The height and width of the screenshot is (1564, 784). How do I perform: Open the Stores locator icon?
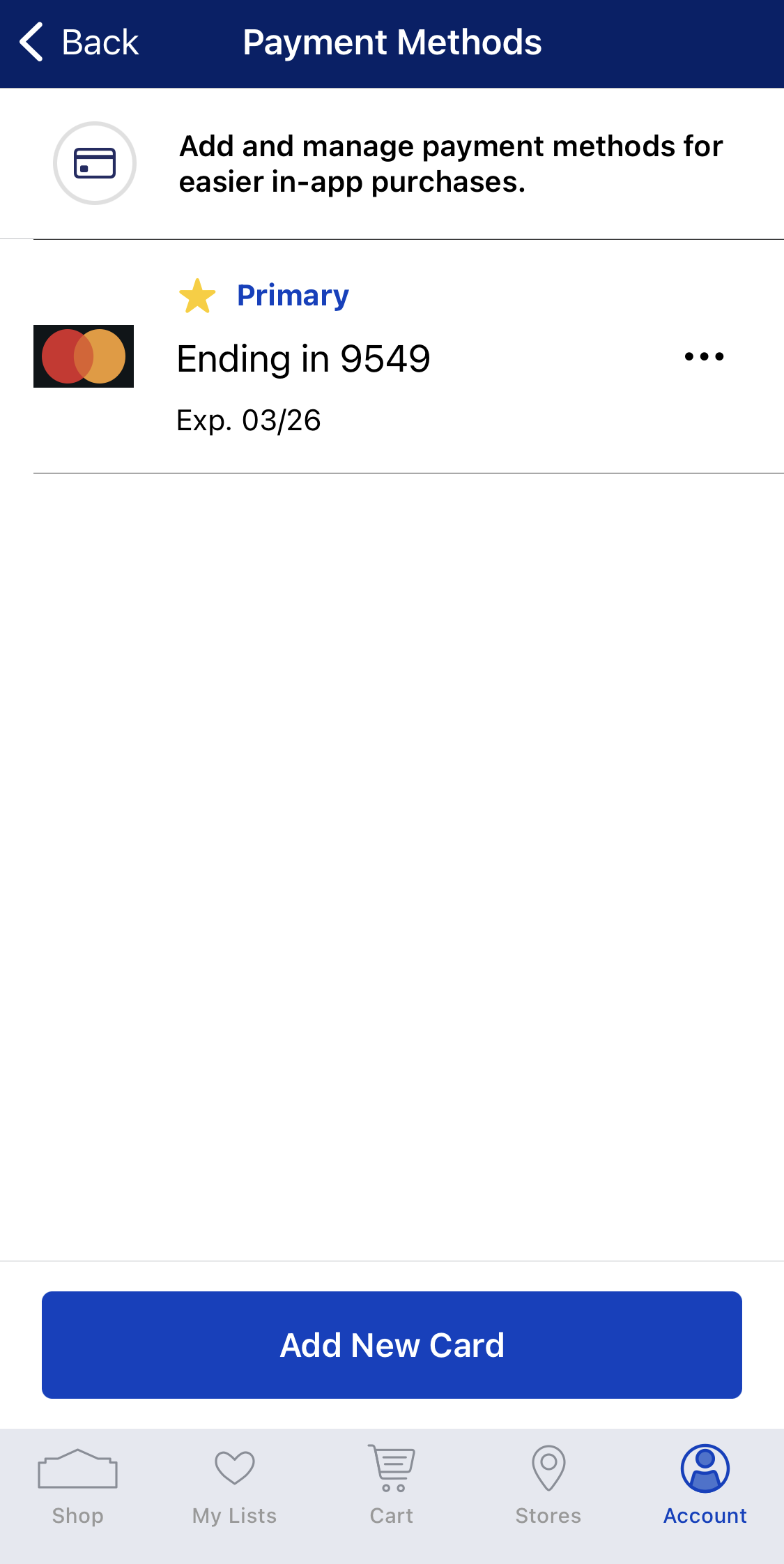[x=548, y=1473]
